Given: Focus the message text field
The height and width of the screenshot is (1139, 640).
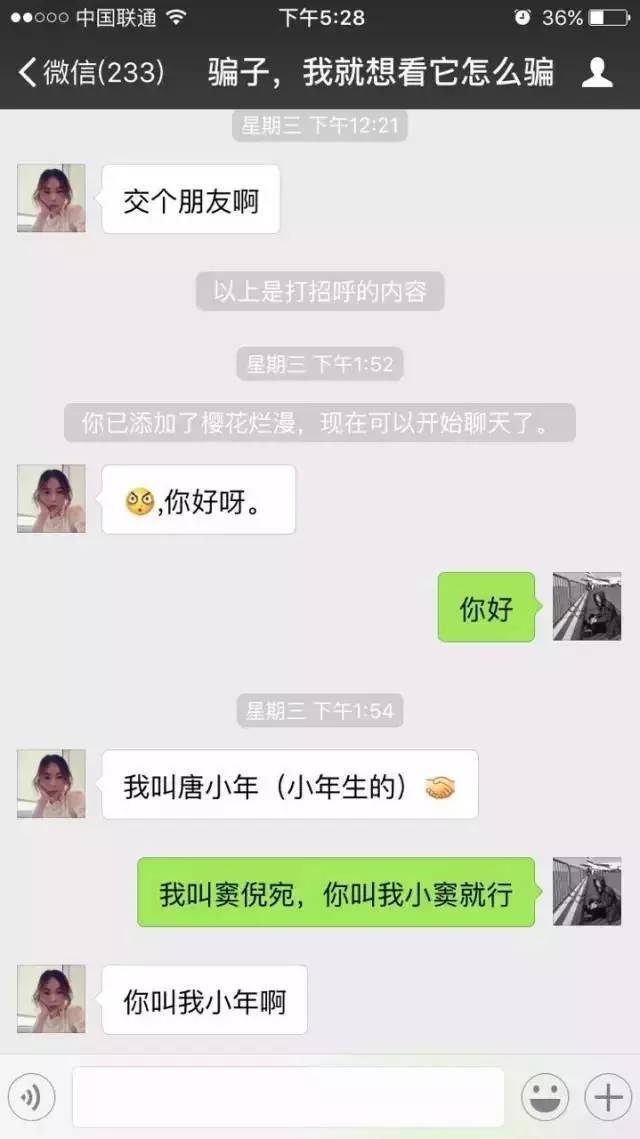Looking at the screenshot, I should pyautogui.click(x=288, y=1097).
